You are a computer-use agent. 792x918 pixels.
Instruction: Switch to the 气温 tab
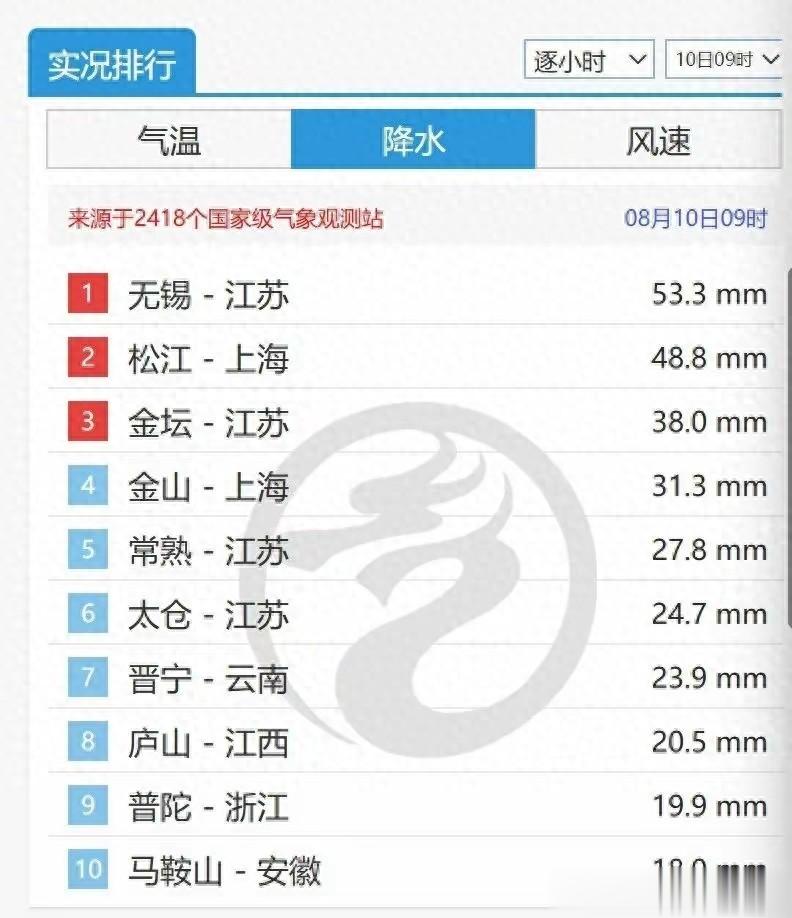[x=169, y=139]
